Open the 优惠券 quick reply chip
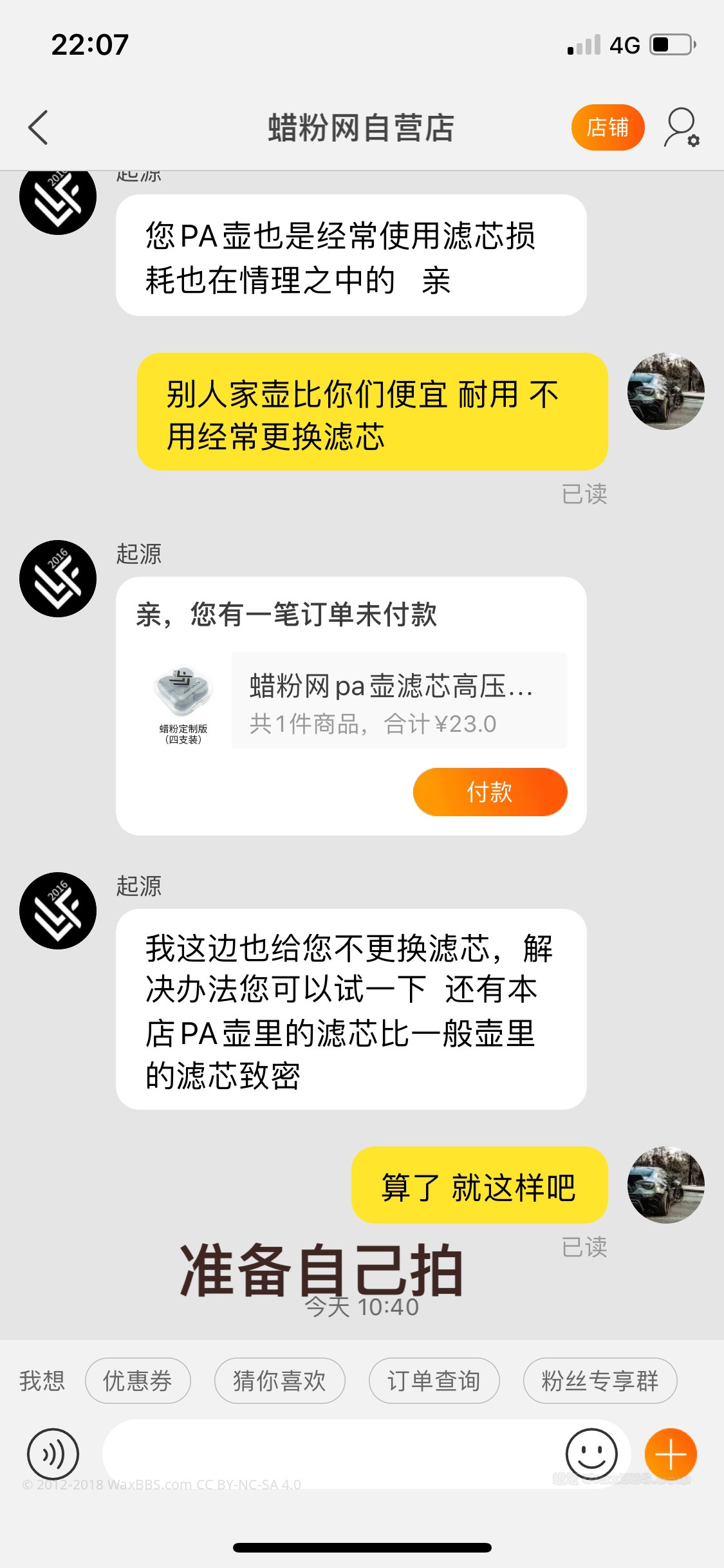Image resolution: width=724 pixels, height=1568 pixels. point(137,1380)
